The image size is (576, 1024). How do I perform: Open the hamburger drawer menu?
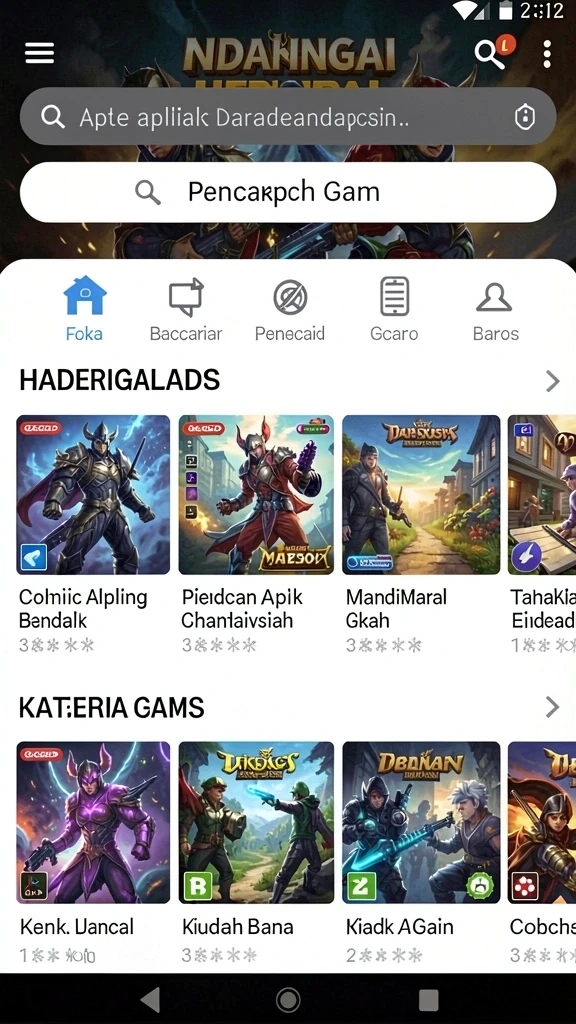pos(39,53)
